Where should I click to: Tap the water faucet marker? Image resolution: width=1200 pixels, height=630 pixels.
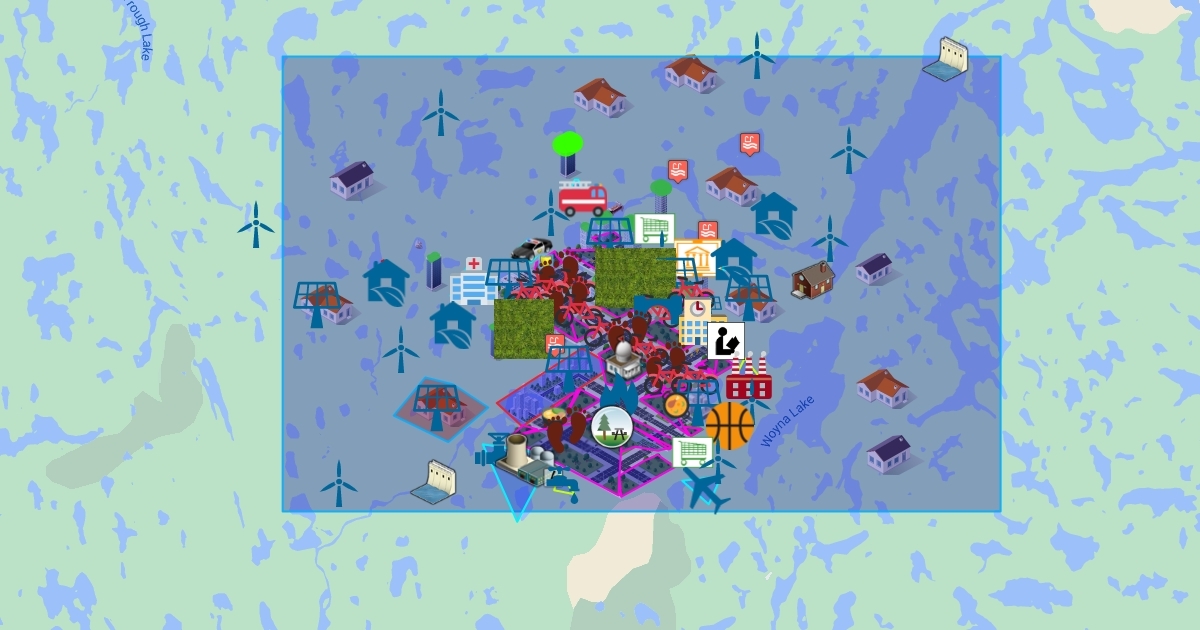[566, 487]
